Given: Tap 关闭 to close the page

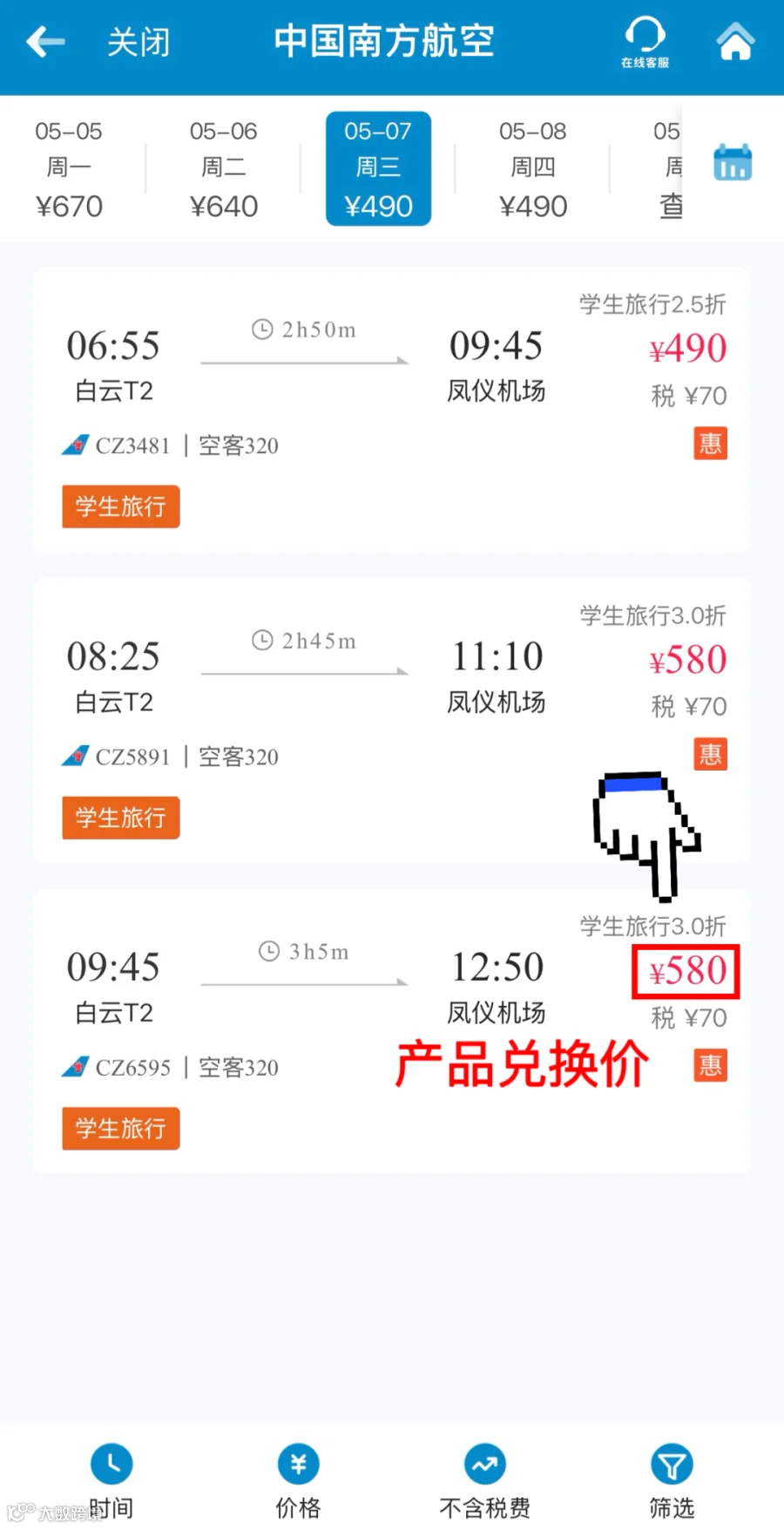Looking at the screenshot, I should coord(139,42).
